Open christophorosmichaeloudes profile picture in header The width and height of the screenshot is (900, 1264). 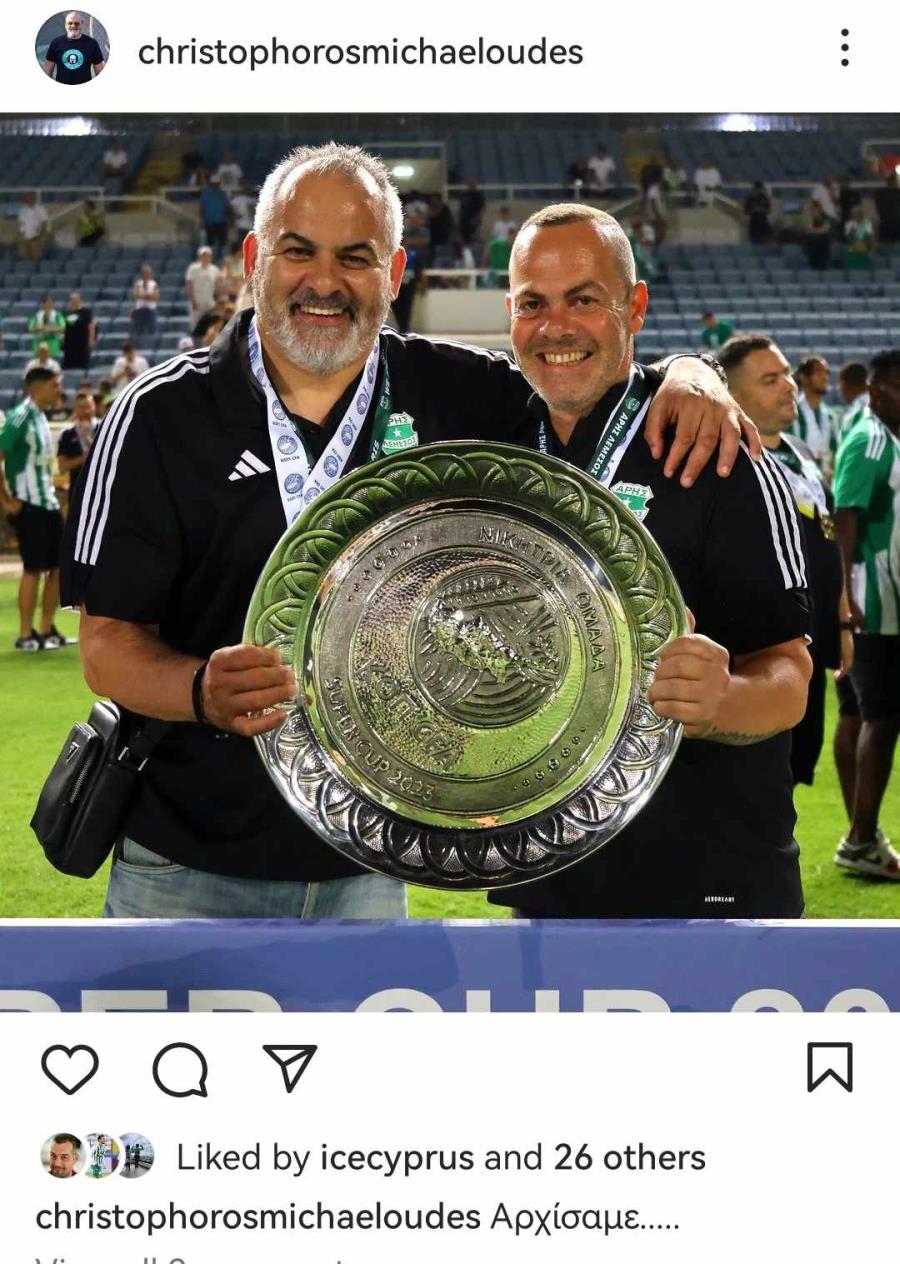[x=71, y=48]
